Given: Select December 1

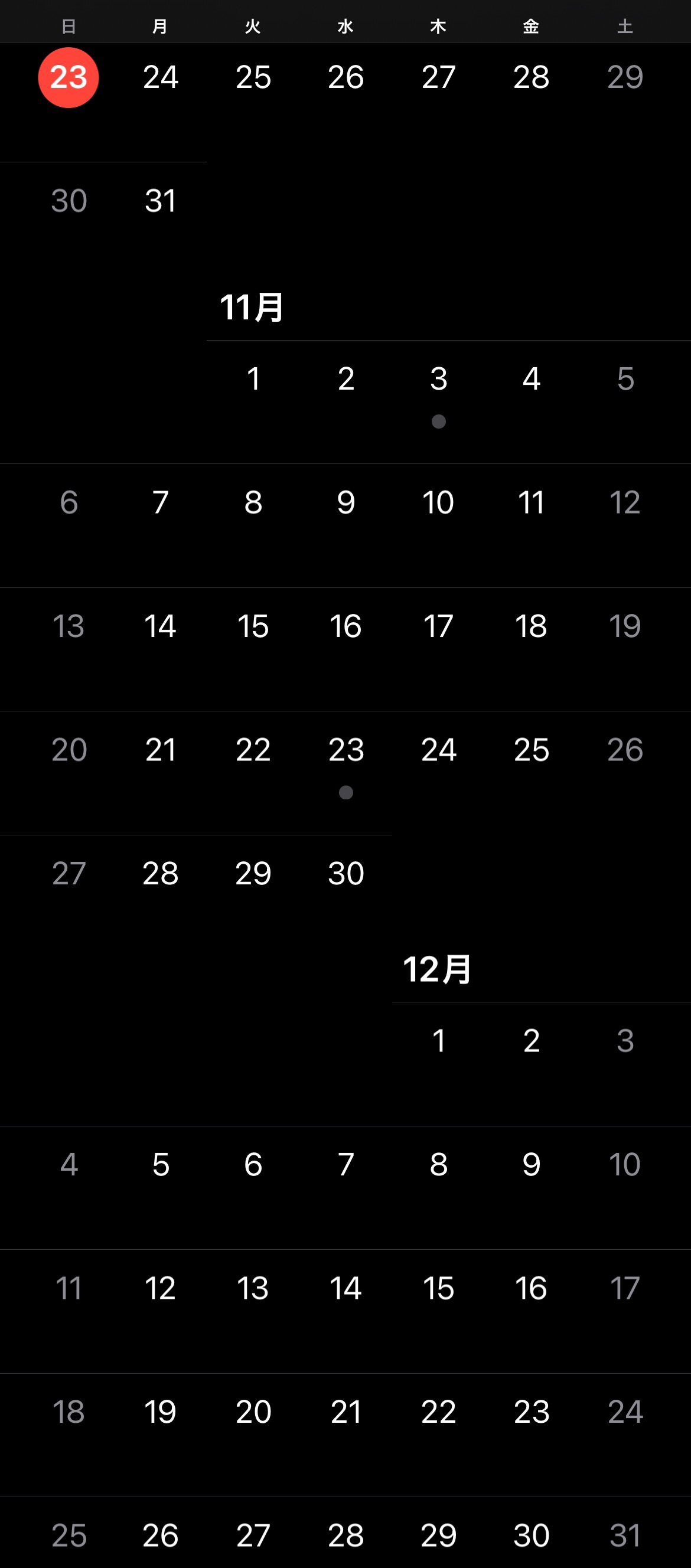Looking at the screenshot, I should pyautogui.click(x=438, y=1041).
